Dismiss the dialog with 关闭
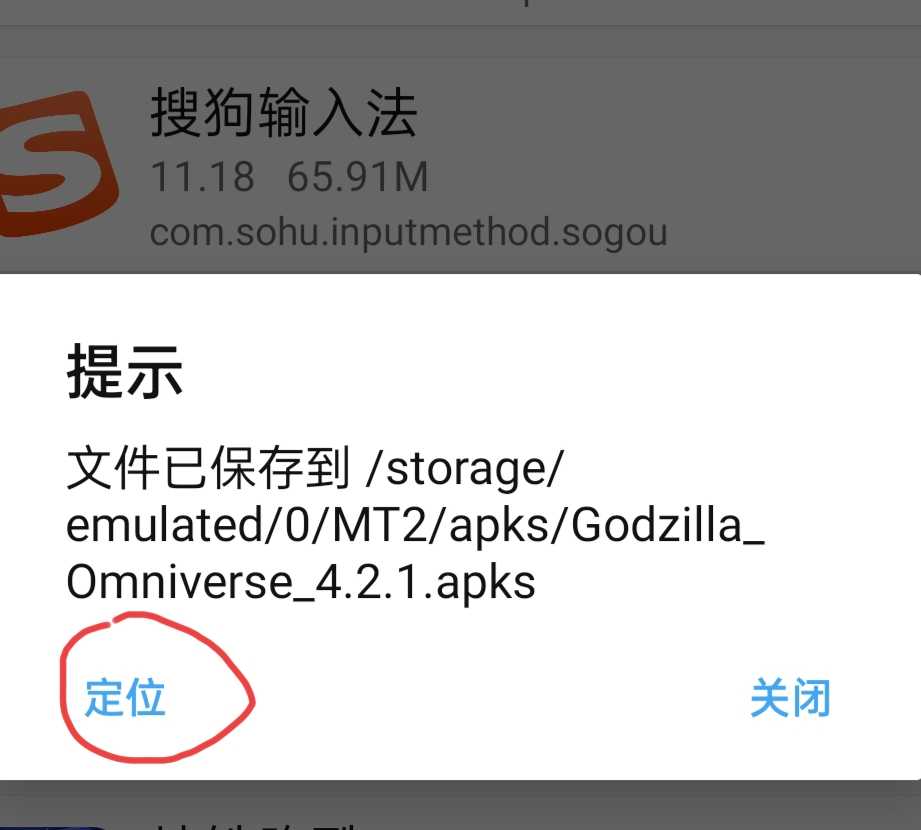921x830 pixels. point(790,698)
